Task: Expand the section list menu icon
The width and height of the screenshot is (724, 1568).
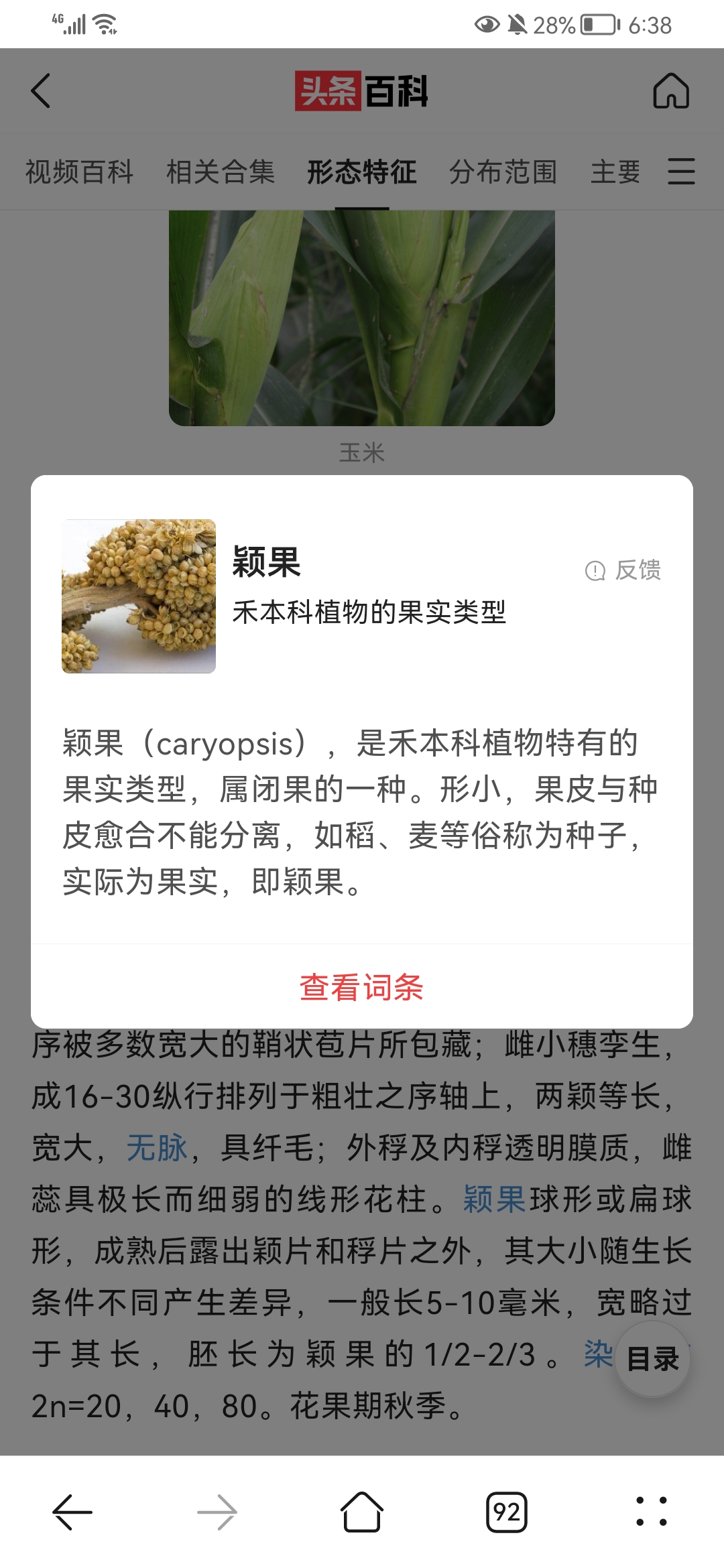Action: 681,172
